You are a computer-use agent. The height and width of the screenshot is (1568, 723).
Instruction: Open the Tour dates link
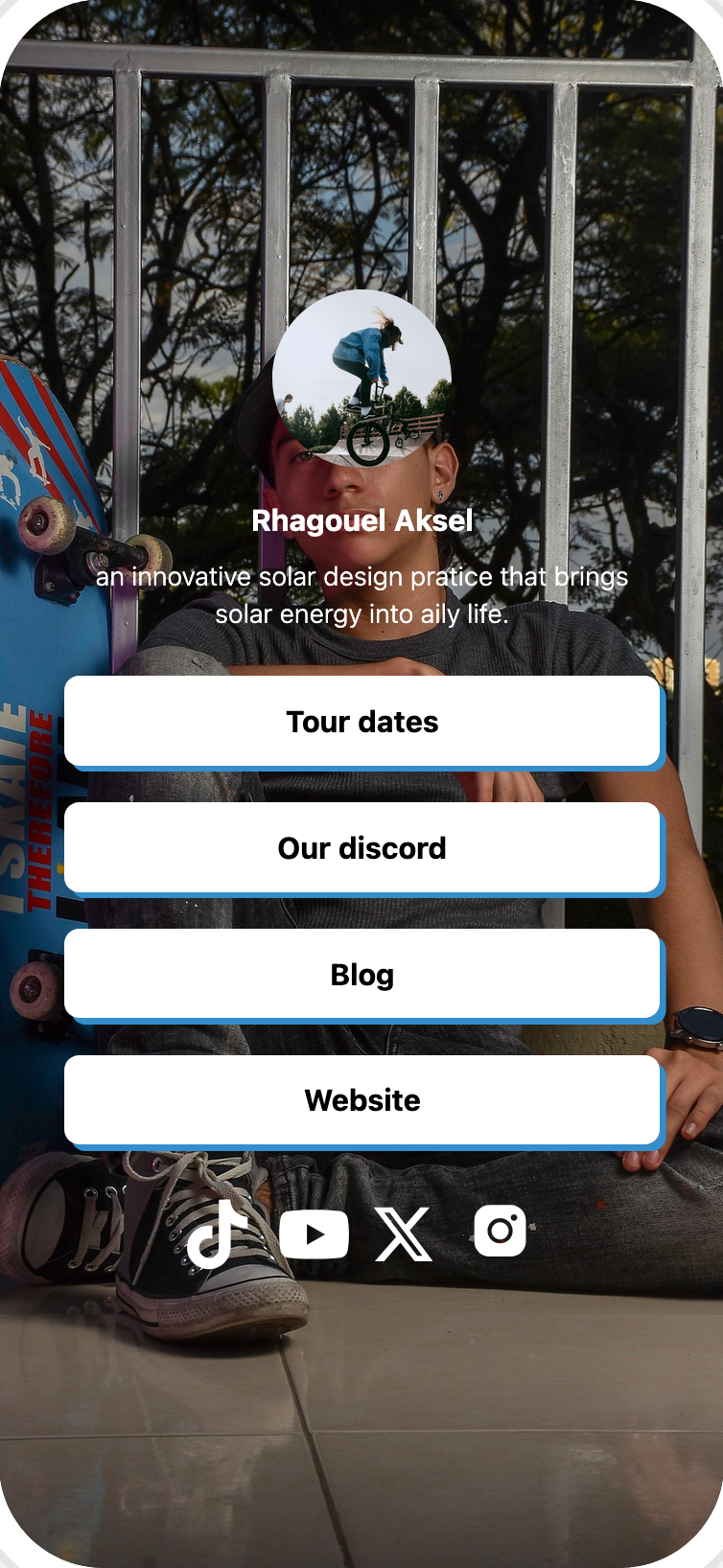(x=362, y=722)
